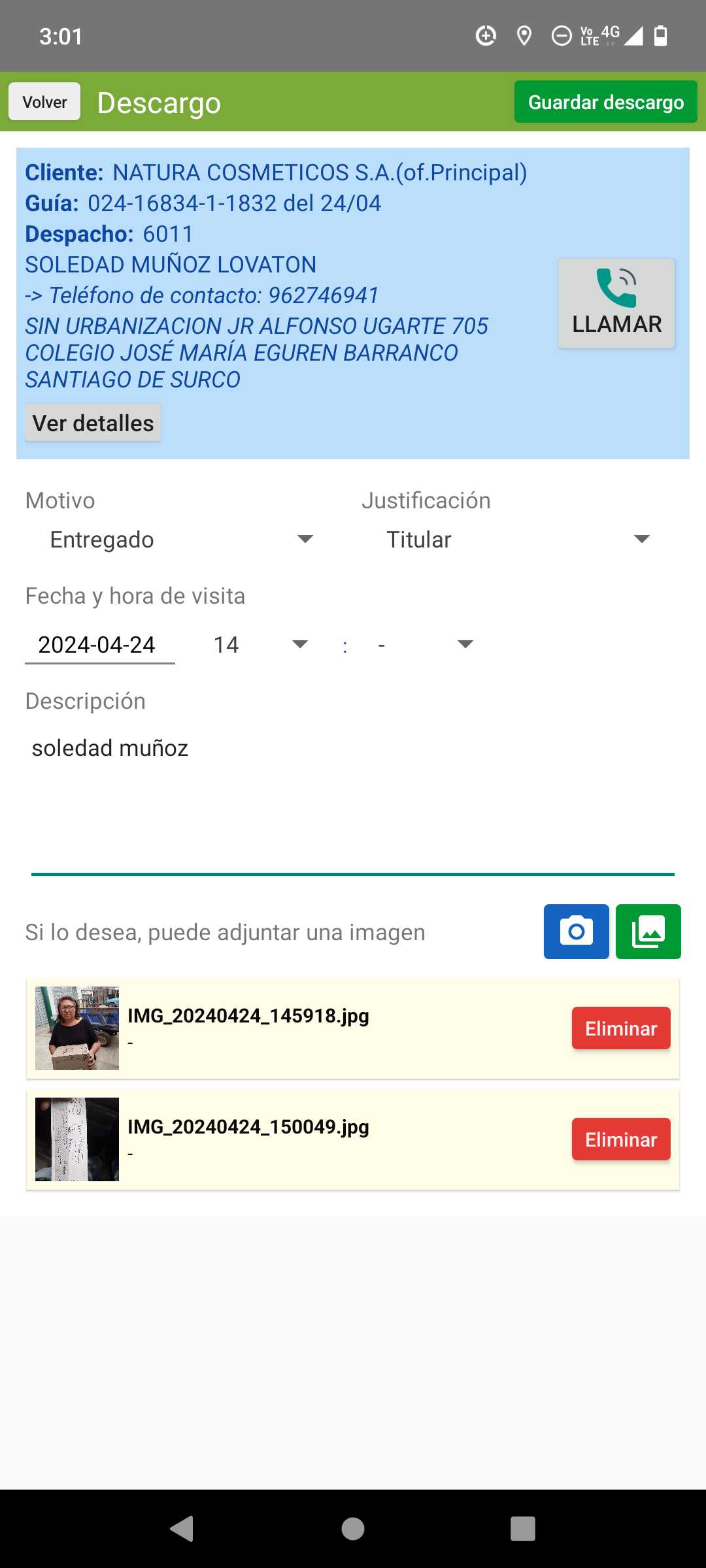Save with Guardar descargo
706x1568 pixels.
(x=605, y=102)
